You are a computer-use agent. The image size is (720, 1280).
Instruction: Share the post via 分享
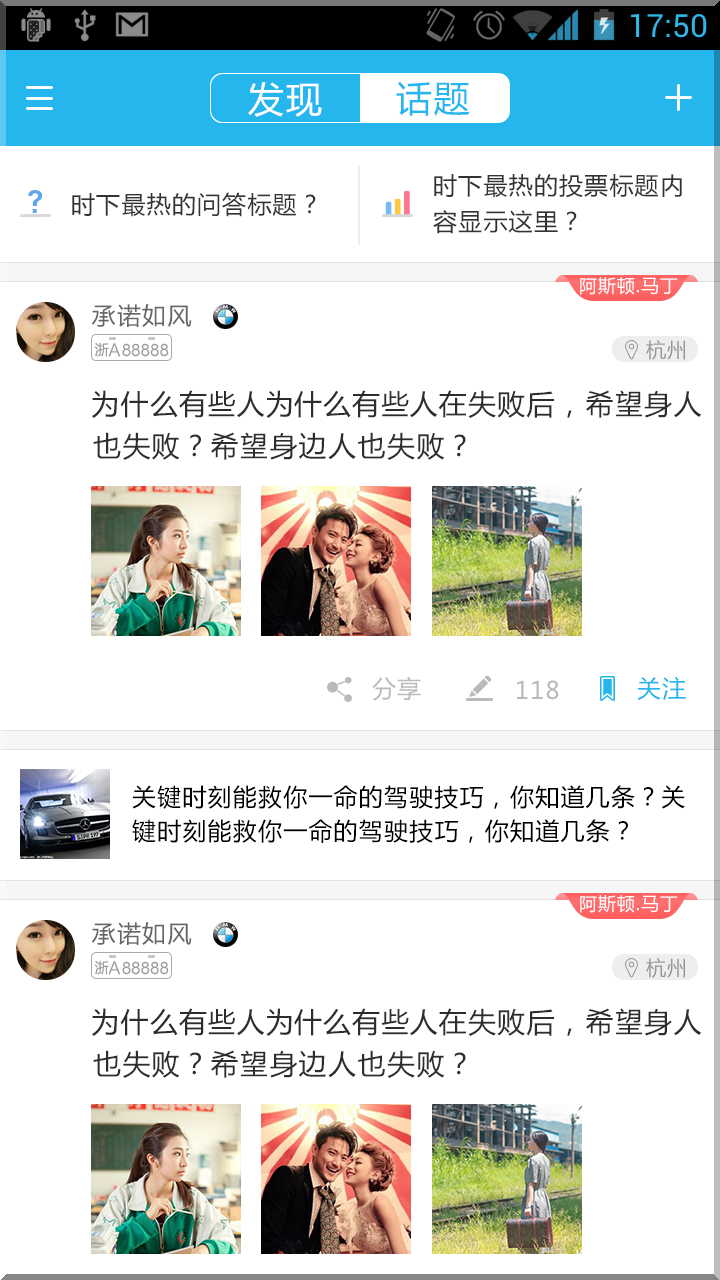[x=374, y=689]
